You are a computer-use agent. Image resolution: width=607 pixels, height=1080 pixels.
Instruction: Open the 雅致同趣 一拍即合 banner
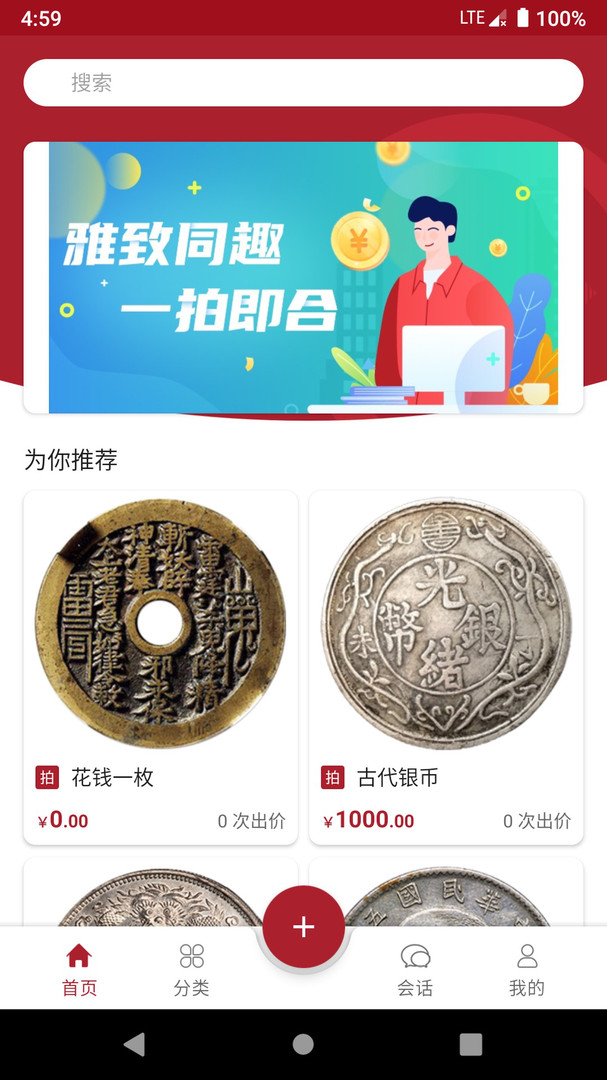(x=303, y=277)
